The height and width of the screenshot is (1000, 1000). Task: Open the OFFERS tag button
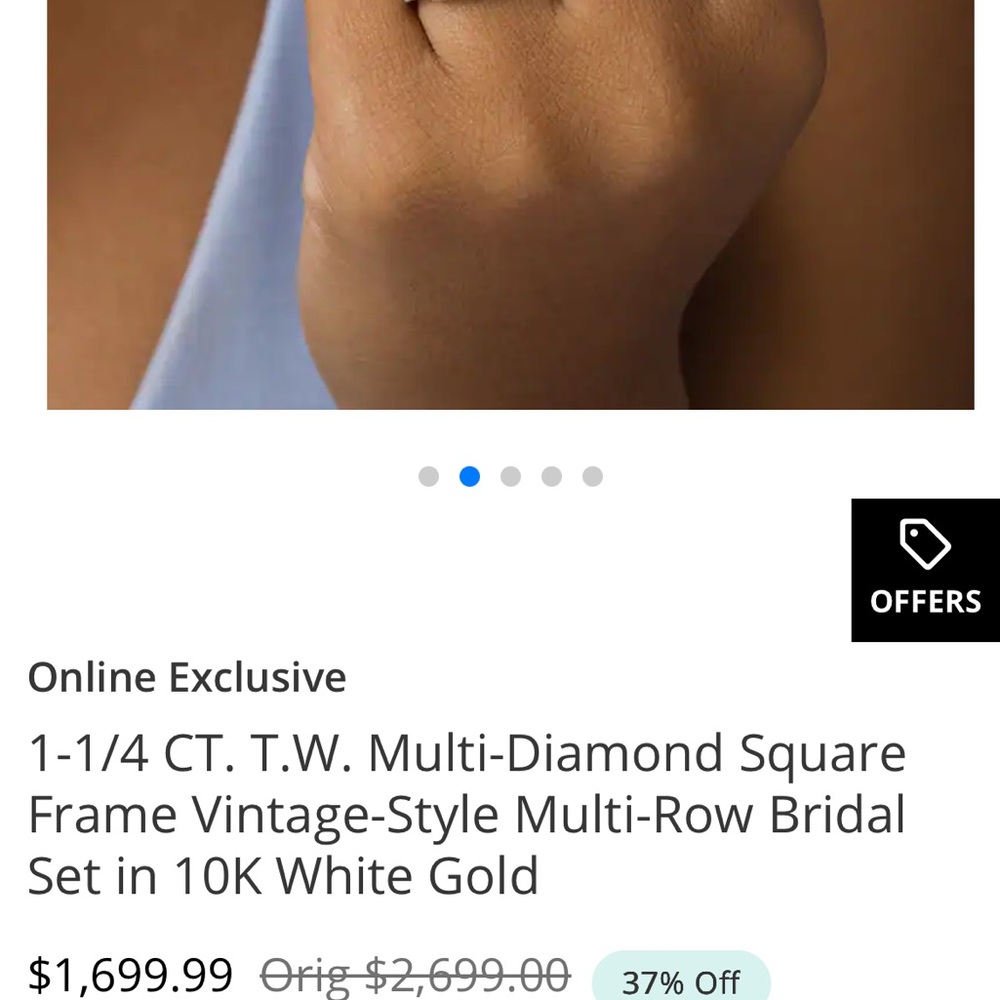tap(925, 570)
